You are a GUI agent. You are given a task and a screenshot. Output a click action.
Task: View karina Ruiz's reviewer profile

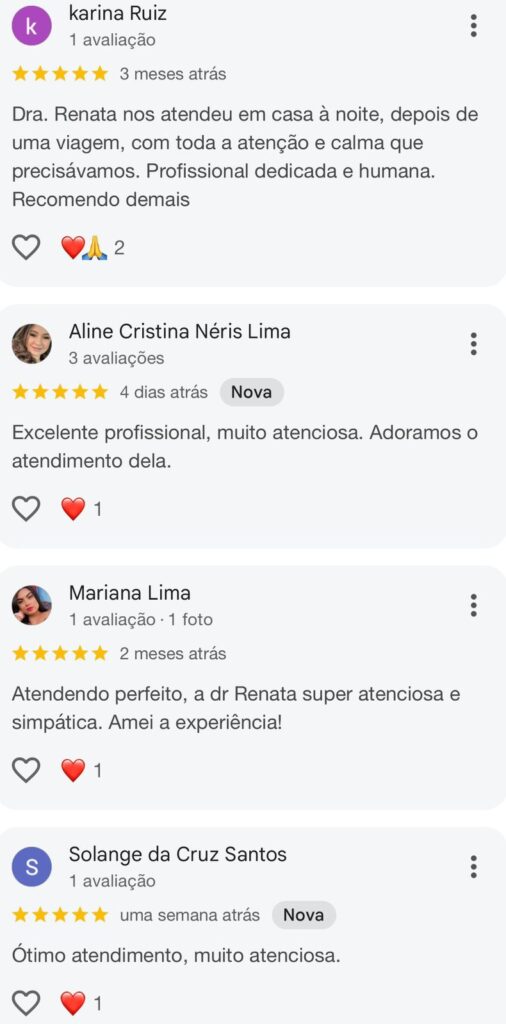coord(31,25)
